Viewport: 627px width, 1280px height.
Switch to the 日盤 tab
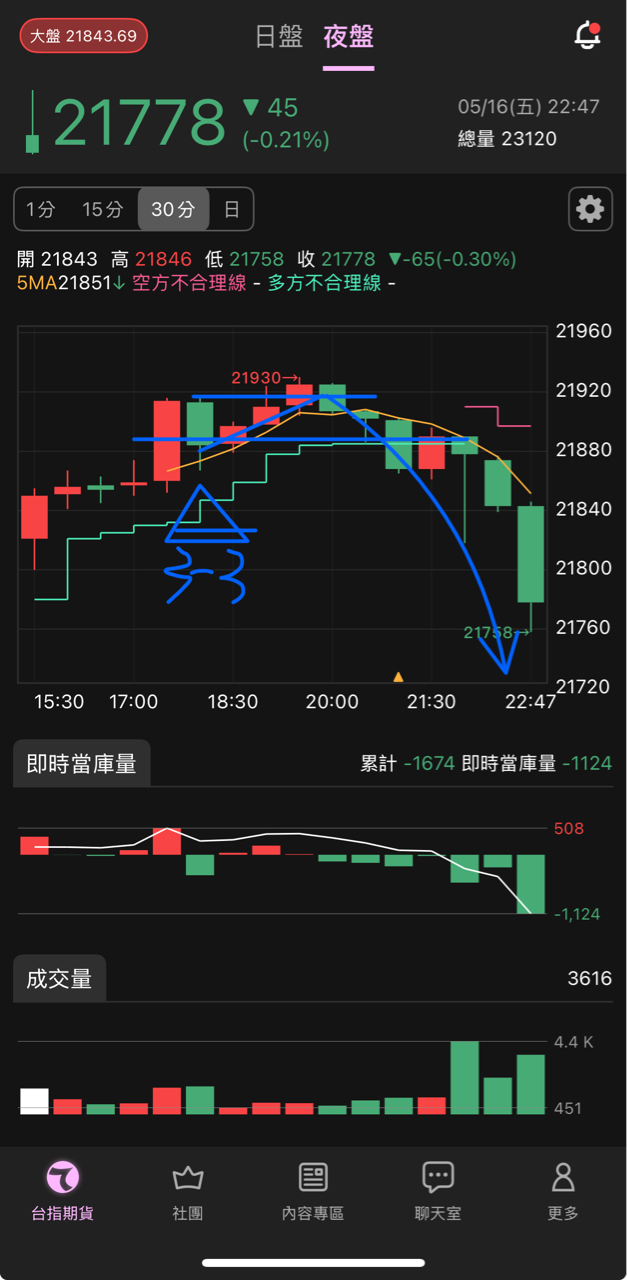click(279, 37)
